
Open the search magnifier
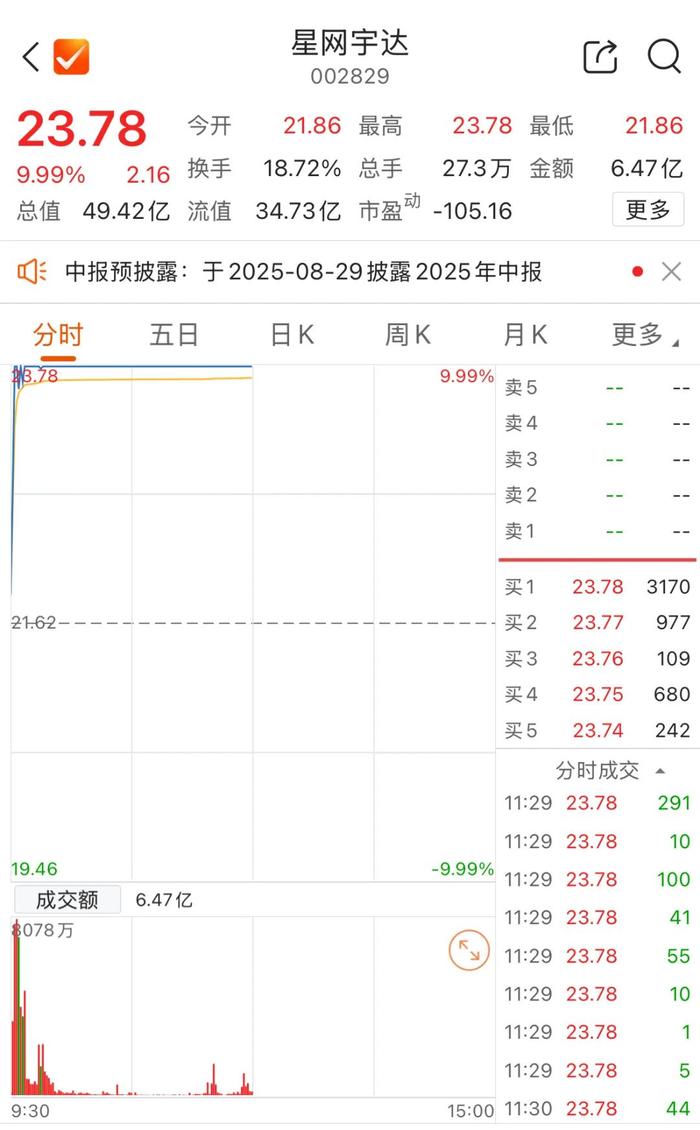point(664,56)
